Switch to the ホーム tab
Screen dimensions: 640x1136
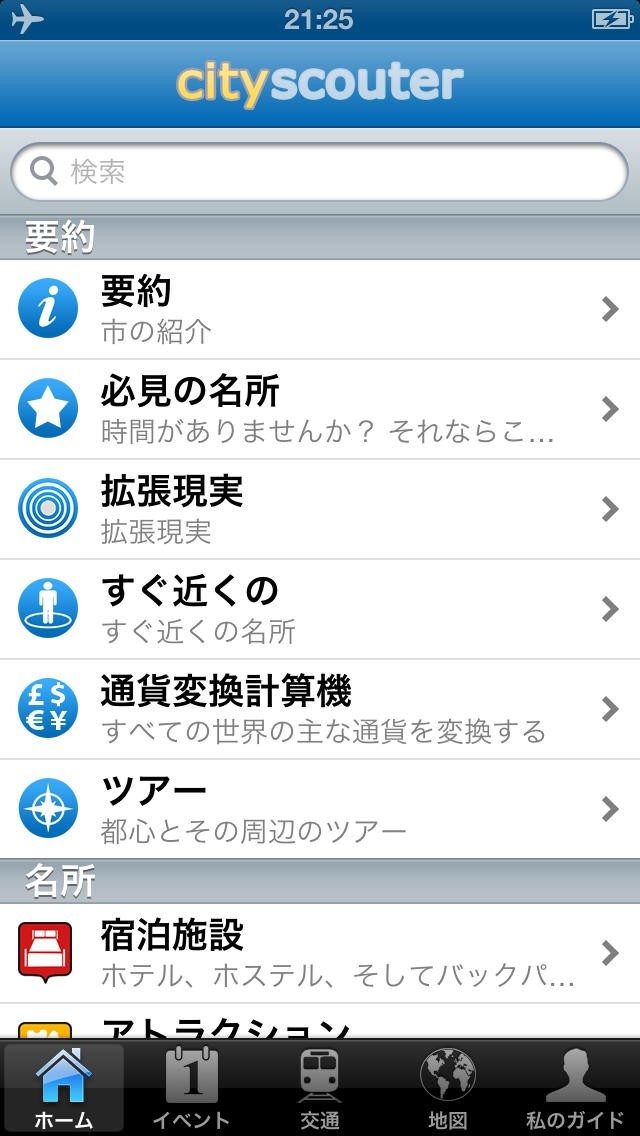click(x=64, y=1088)
